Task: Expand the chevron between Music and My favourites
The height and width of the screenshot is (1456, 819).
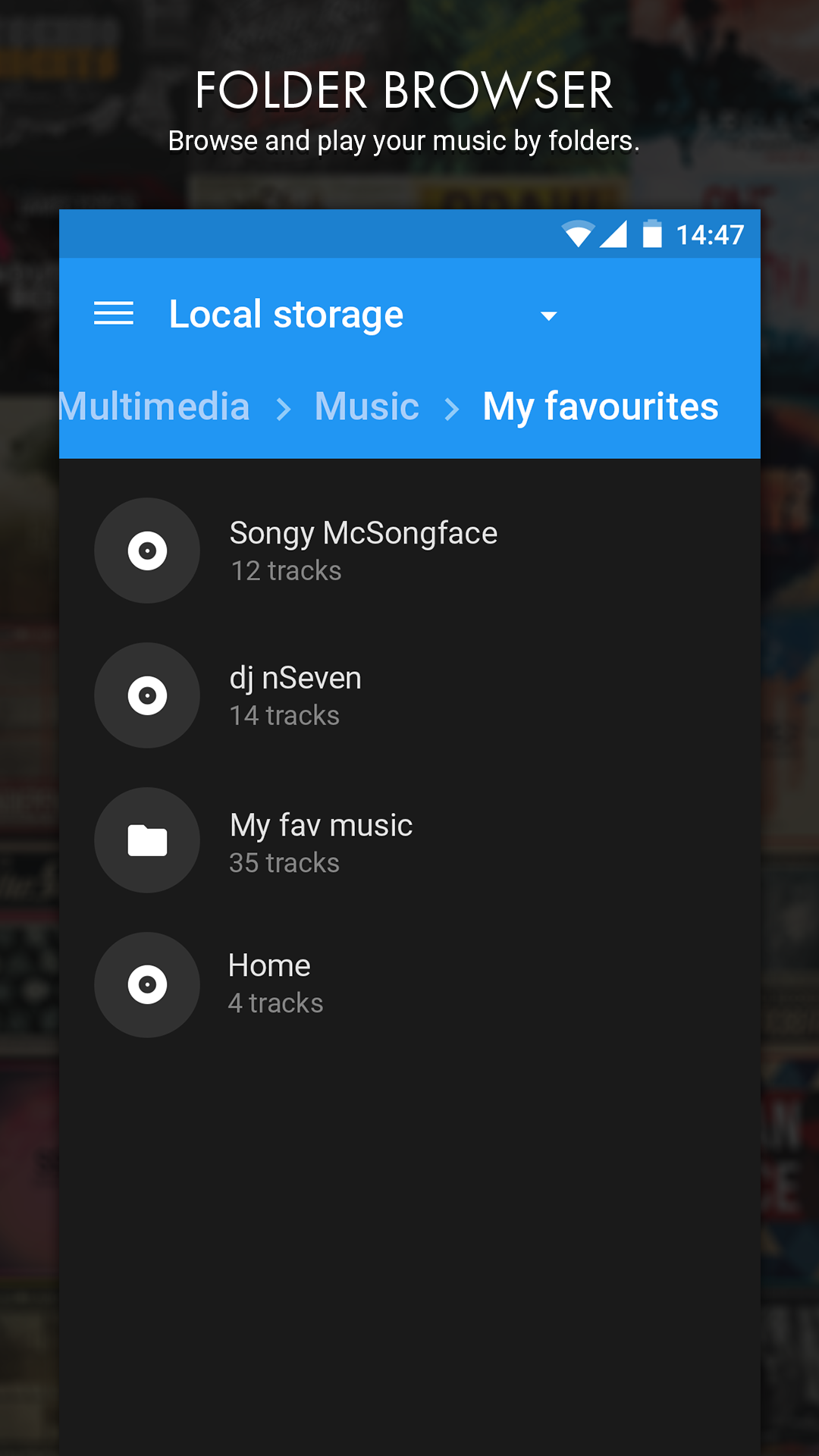Action: 451,407
